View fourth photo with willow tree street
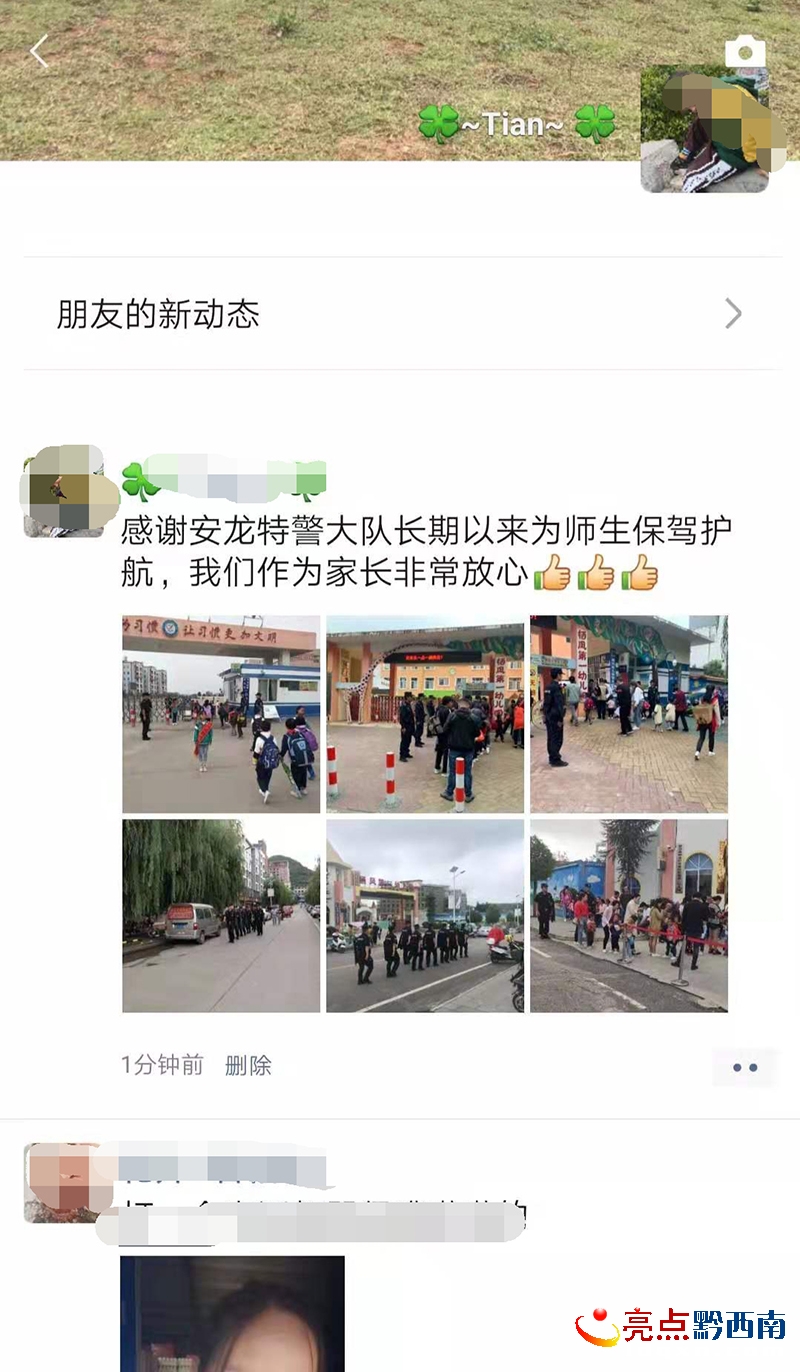The height and width of the screenshot is (1372, 800). (221, 916)
